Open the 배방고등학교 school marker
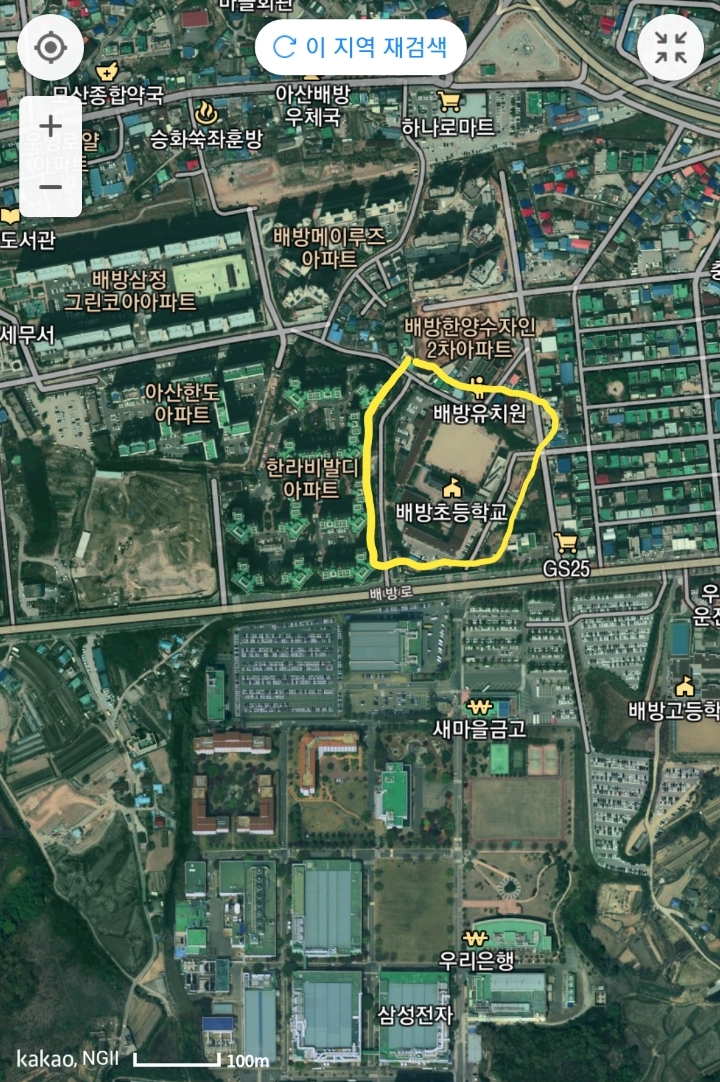 coord(685,687)
